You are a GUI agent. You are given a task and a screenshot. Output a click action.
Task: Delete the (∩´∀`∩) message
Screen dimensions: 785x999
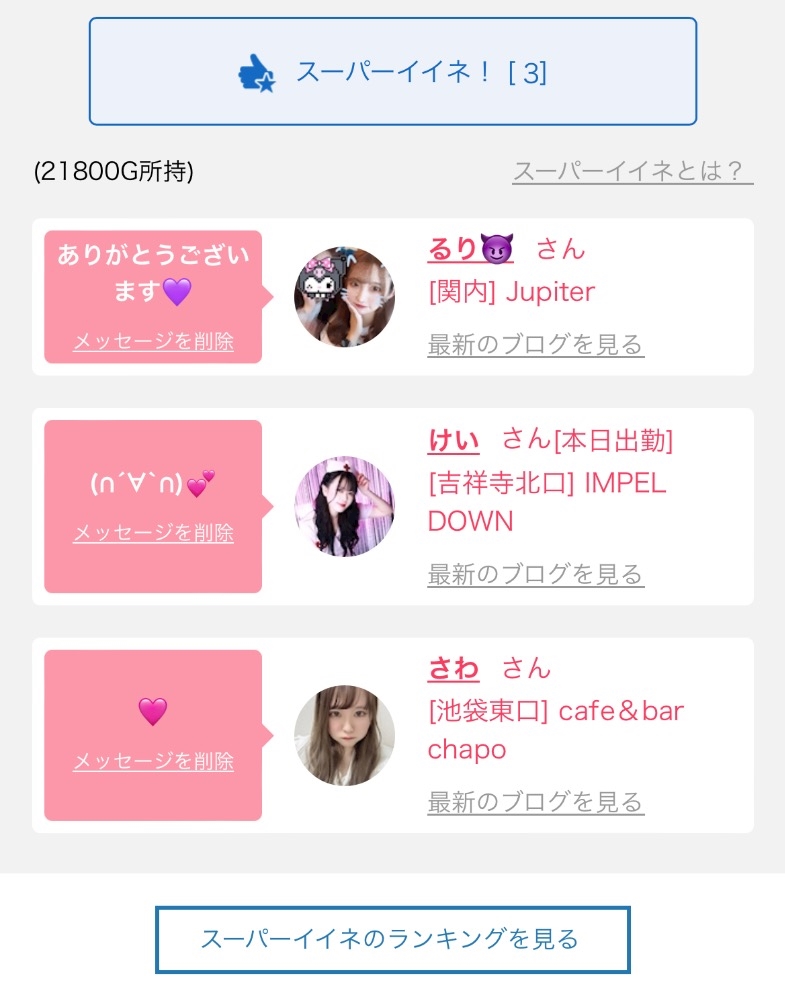coord(154,532)
